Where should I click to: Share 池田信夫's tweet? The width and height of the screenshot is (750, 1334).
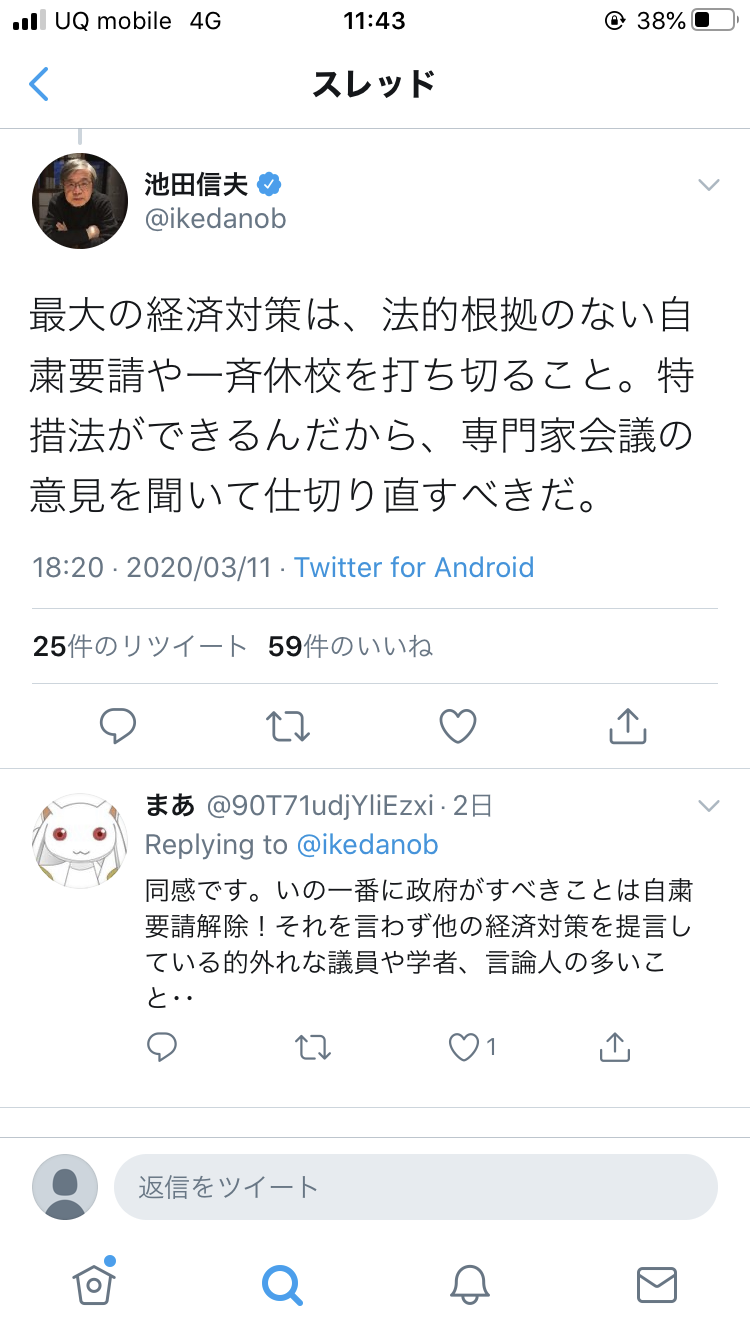(628, 726)
